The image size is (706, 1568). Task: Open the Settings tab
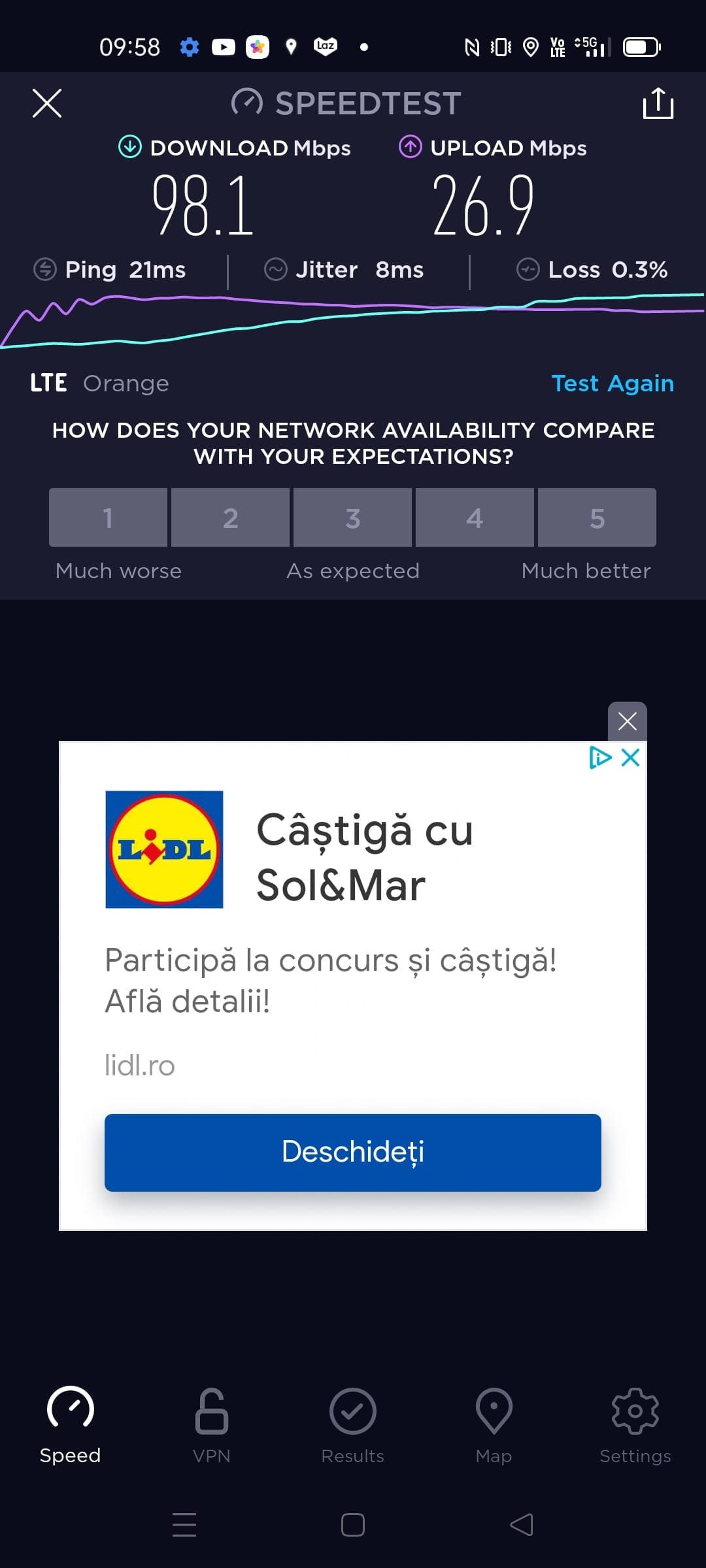coord(635,1424)
